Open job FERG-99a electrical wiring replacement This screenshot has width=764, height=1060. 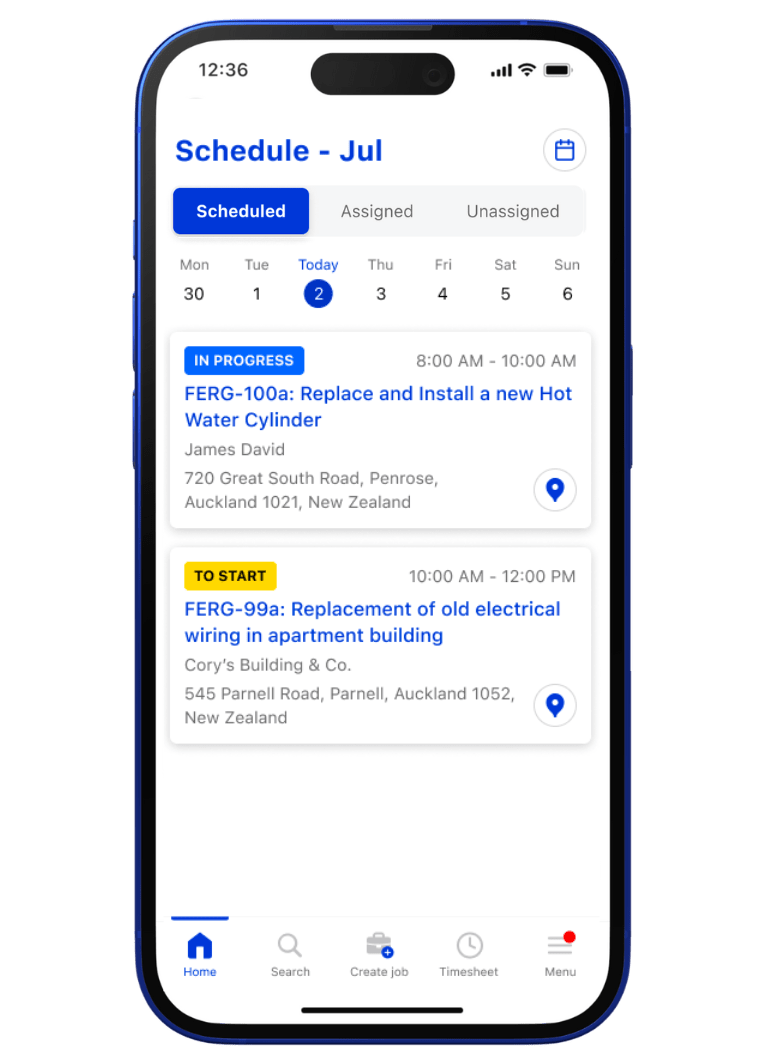372,622
